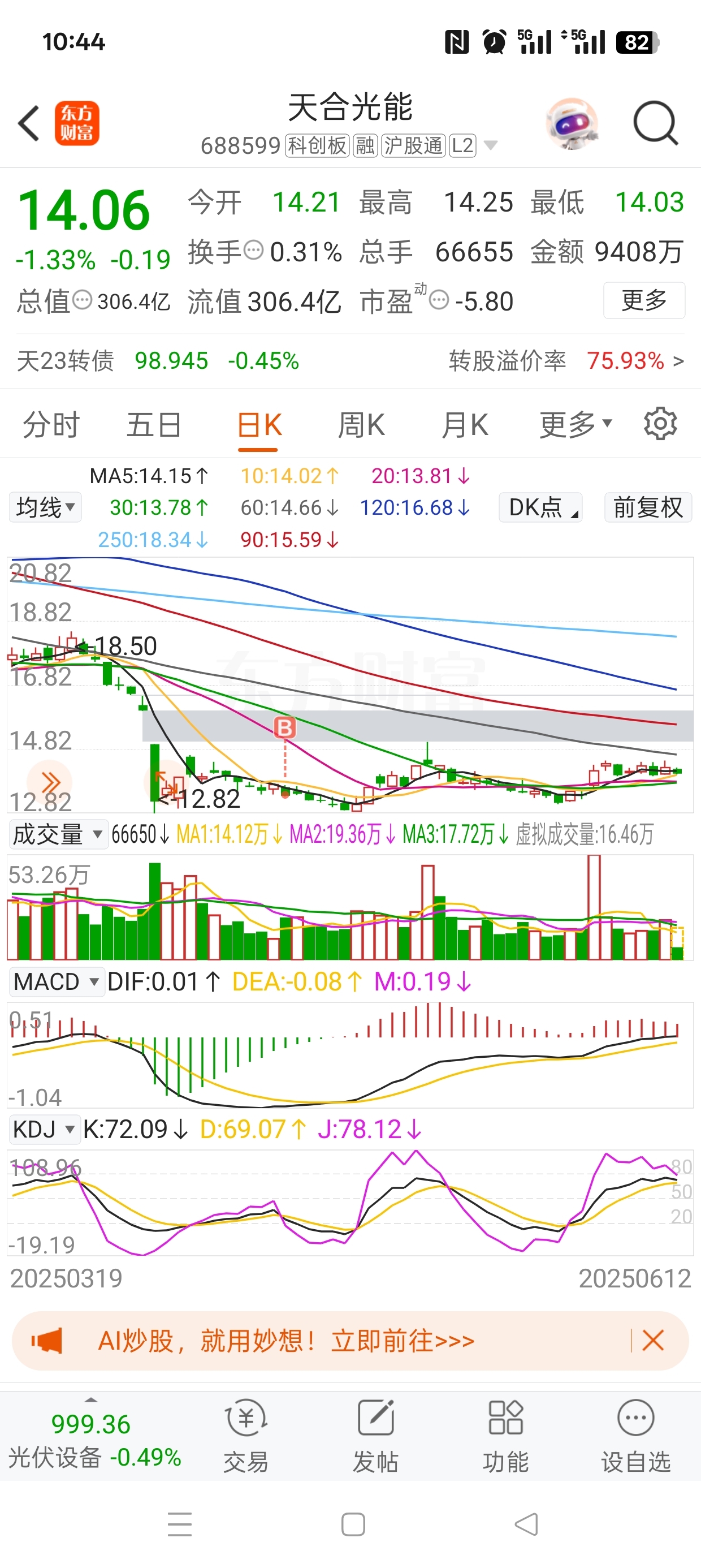Tap 更多 button for more quote data
The width and height of the screenshot is (701, 1568).
point(644,300)
